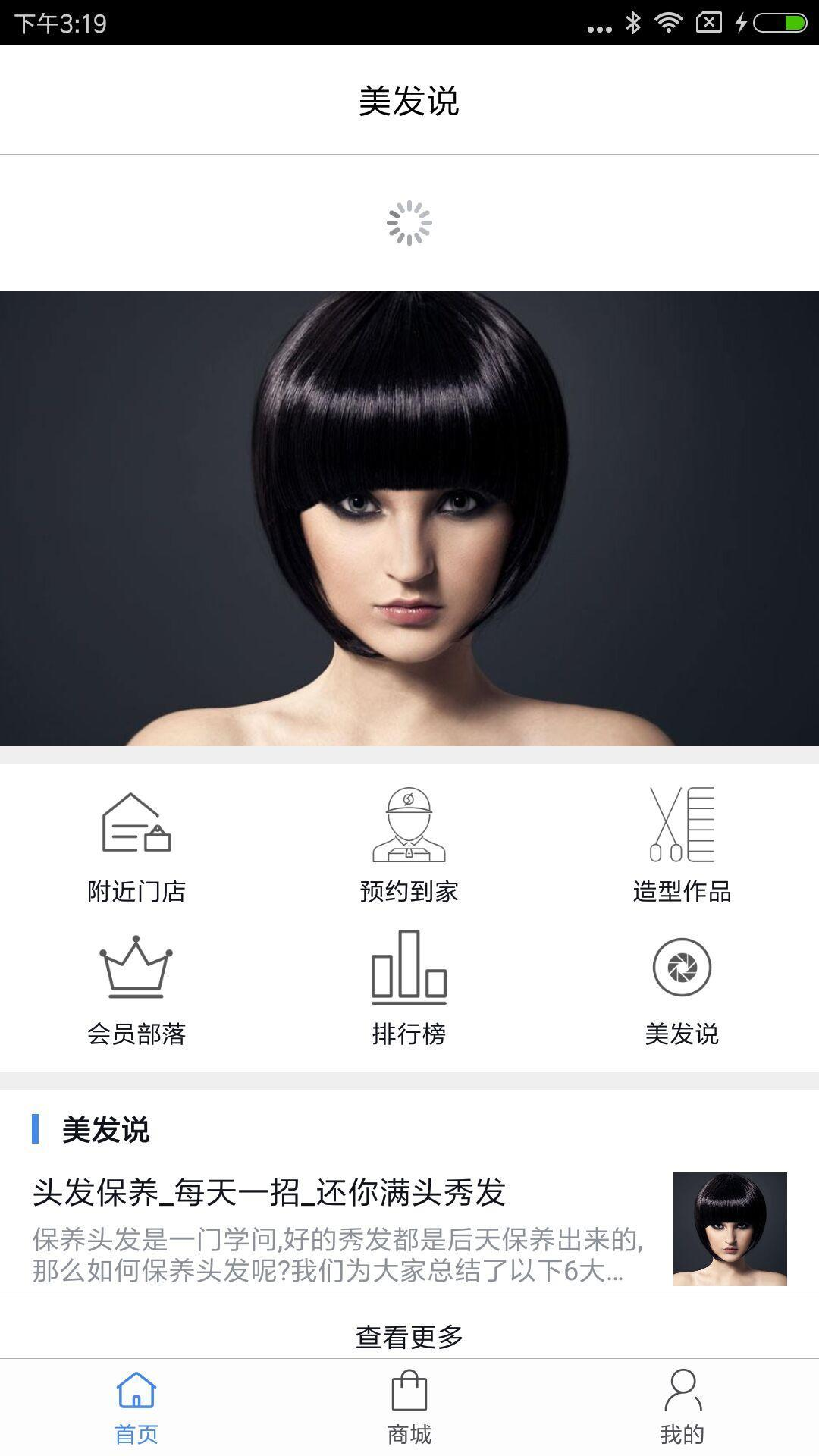Go to the 我的 profile tab
Image resolution: width=819 pixels, height=1456 pixels.
(682, 1407)
